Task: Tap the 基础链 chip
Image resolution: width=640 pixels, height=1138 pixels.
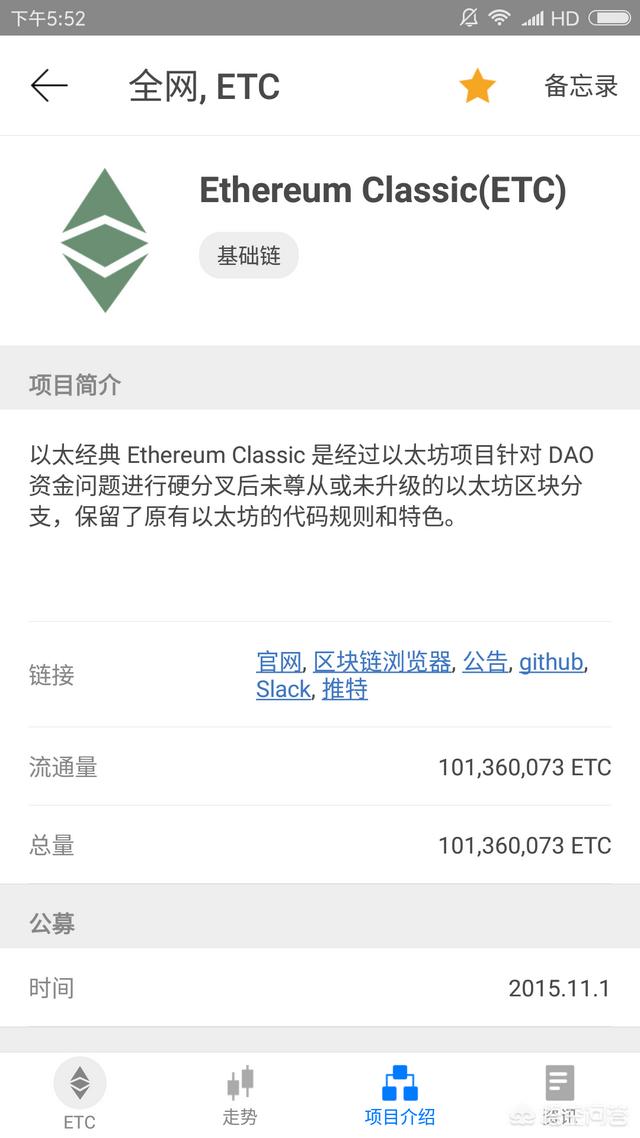Action: pos(249,256)
